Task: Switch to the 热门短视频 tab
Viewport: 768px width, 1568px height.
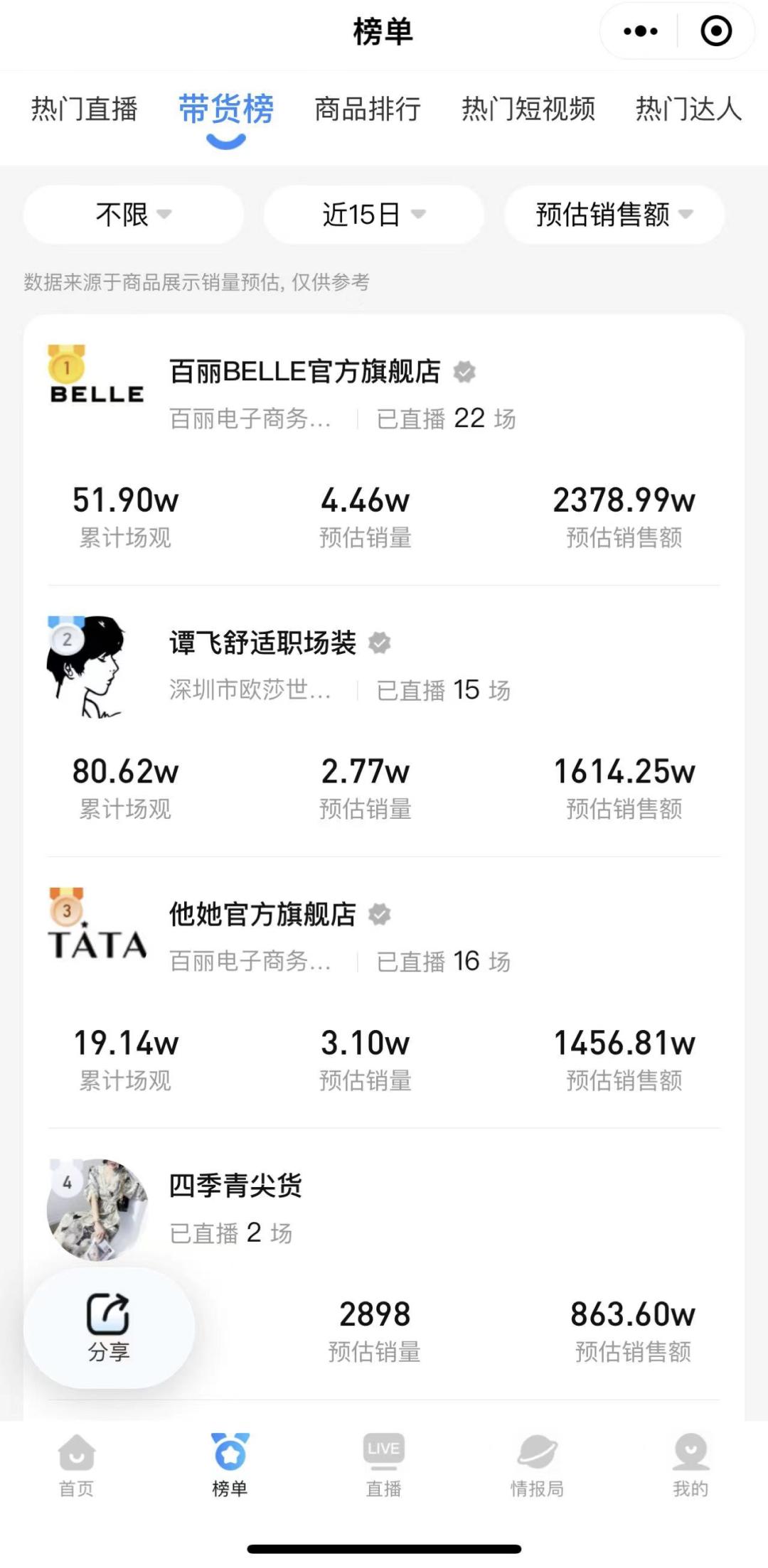Action: click(528, 109)
